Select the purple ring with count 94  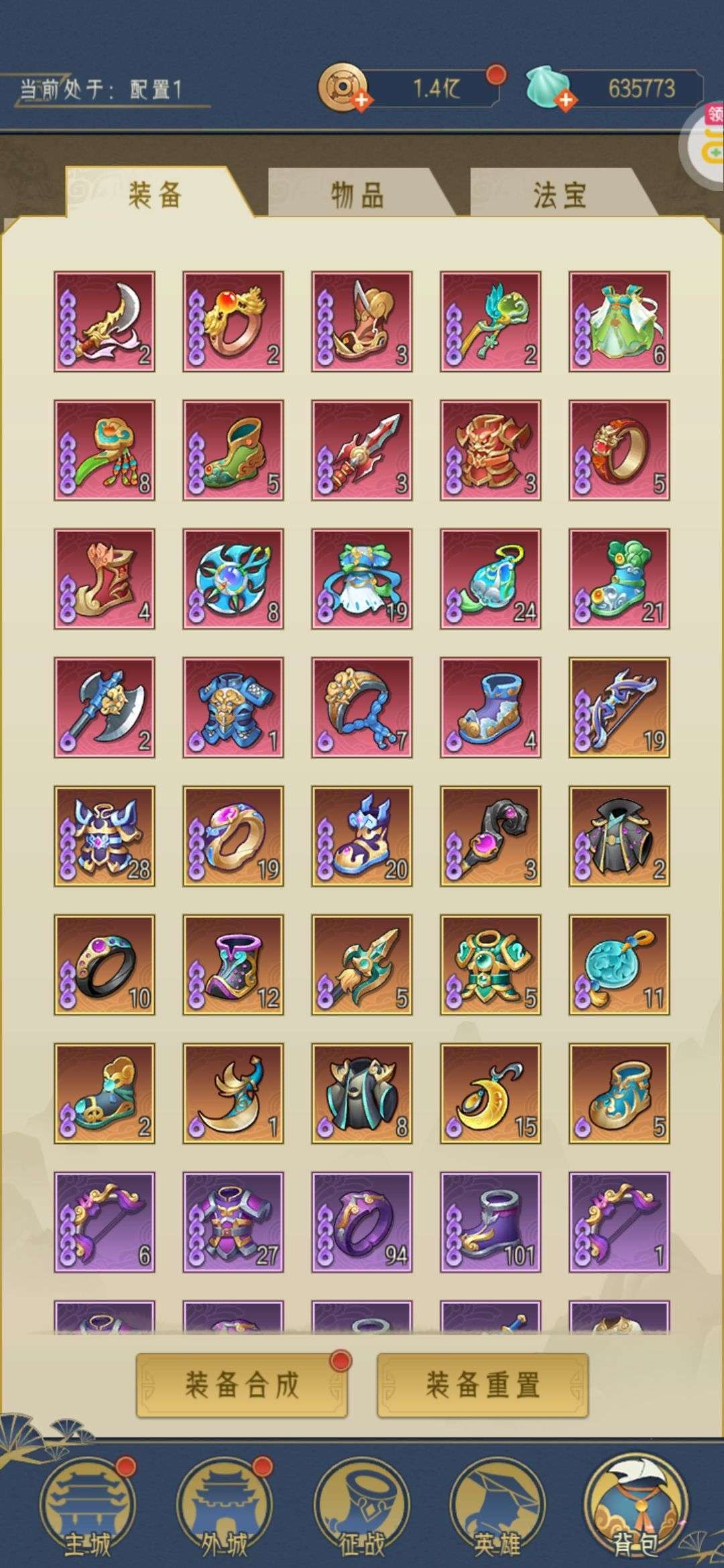click(x=362, y=1222)
